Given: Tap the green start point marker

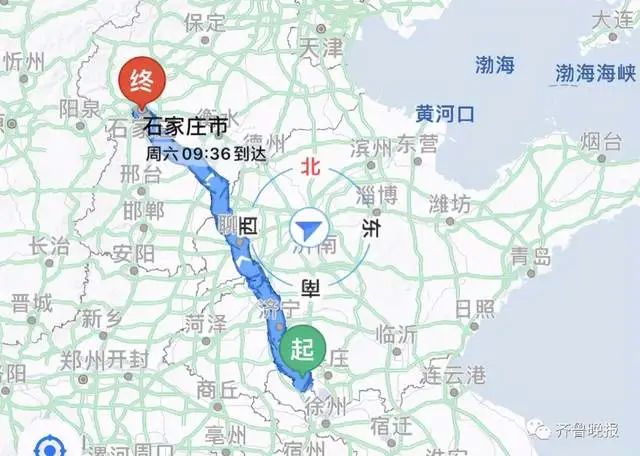Looking at the screenshot, I should click(300, 349).
